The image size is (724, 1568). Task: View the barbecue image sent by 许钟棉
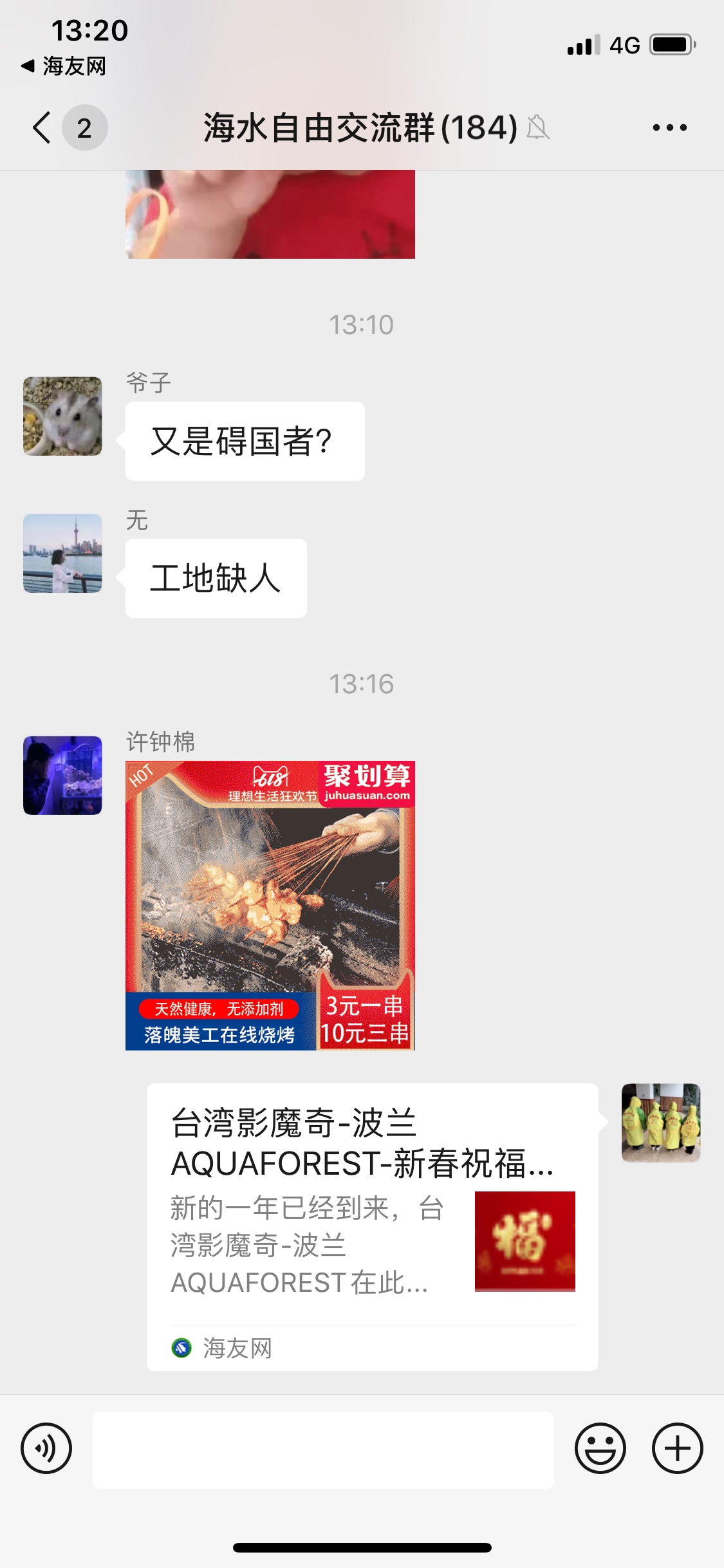tap(270, 905)
